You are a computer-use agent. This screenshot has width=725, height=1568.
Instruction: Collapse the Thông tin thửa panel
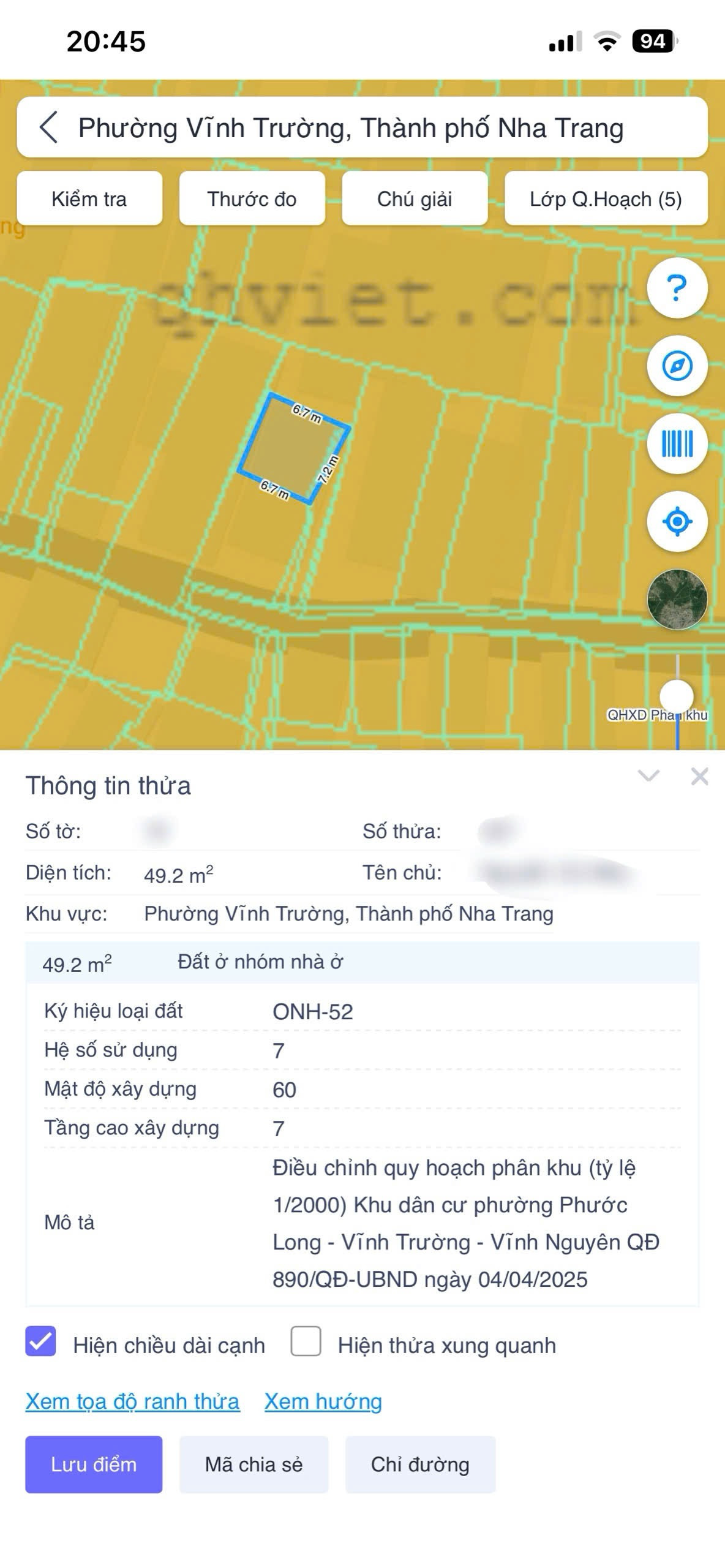648,776
